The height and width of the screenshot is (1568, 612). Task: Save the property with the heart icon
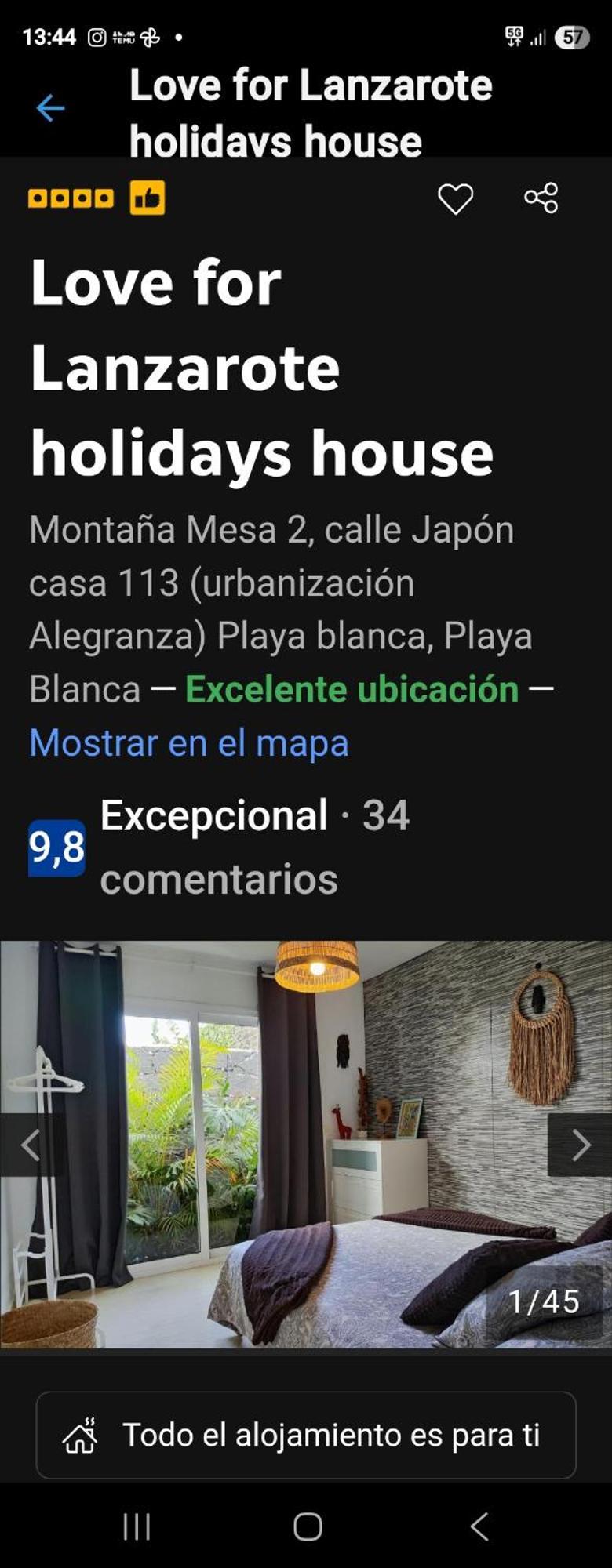pos(455,198)
